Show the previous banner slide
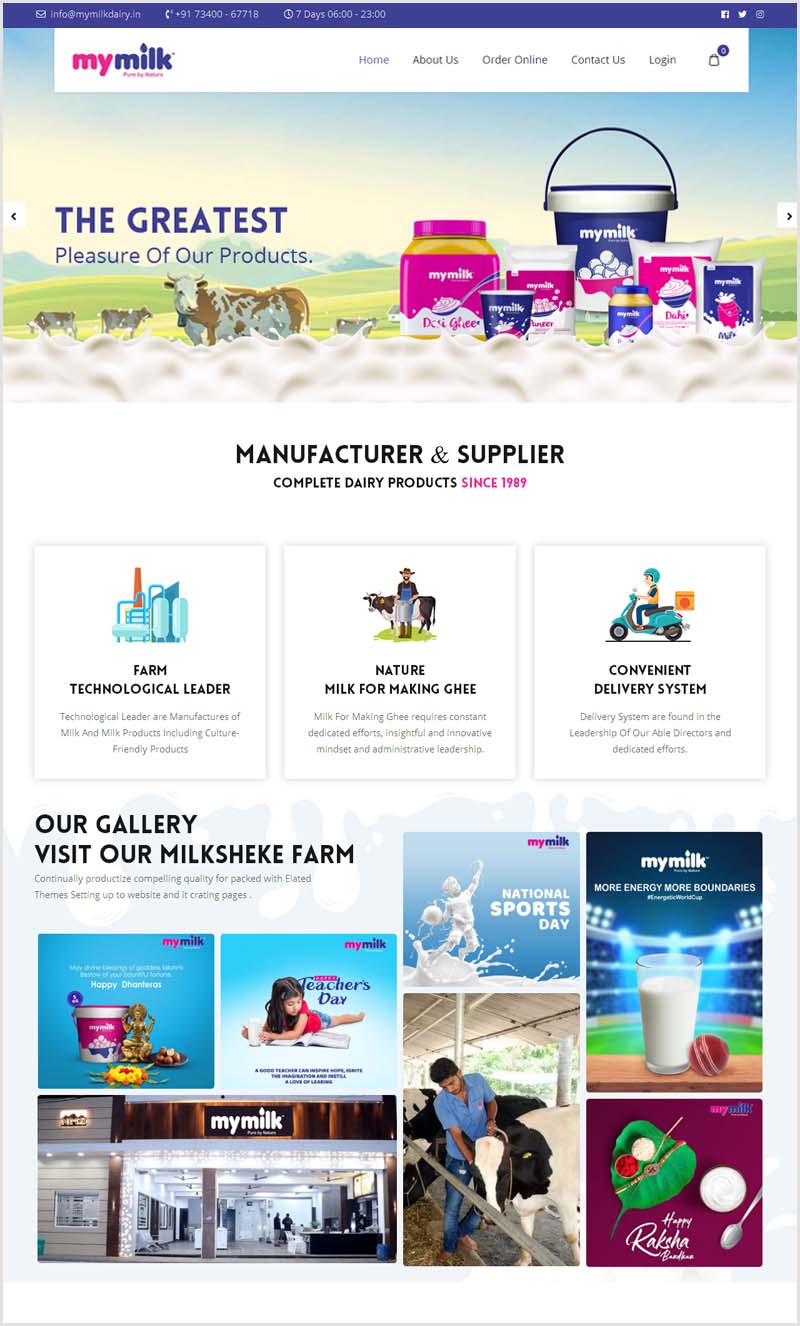Image resolution: width=800 pixels, height=1326 pixels. point(14,214)
